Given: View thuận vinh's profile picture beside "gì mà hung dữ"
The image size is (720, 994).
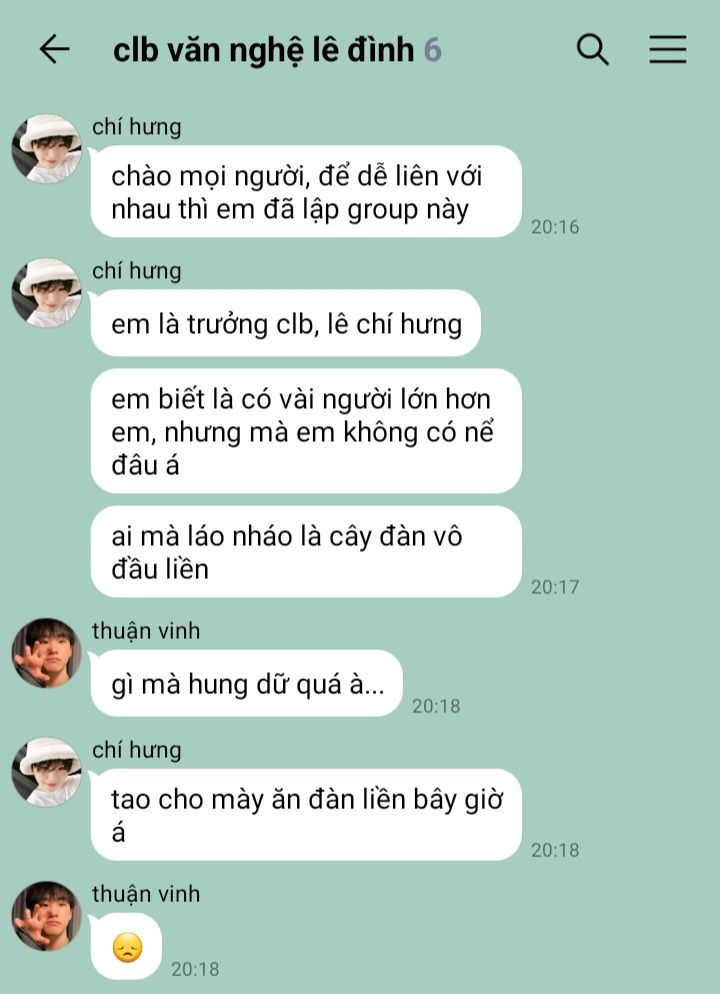Looking at the screenshot, I should pos(46,653).
